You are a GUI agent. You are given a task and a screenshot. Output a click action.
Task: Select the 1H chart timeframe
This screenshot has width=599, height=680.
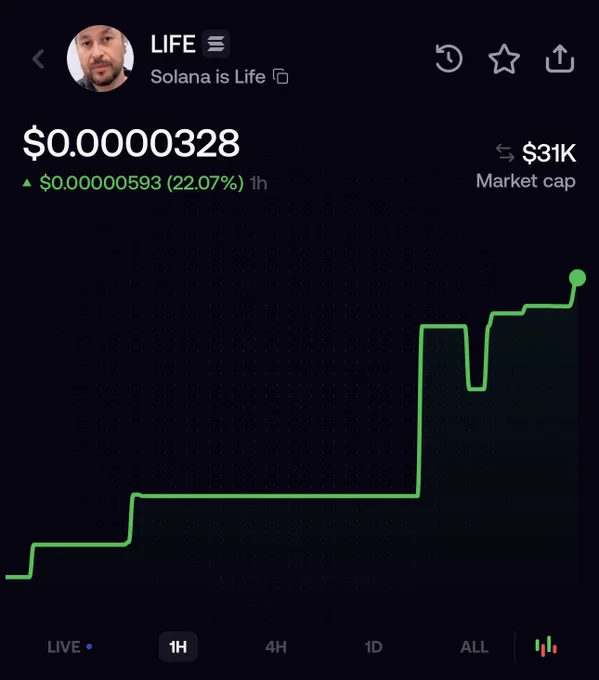point(178,647)
